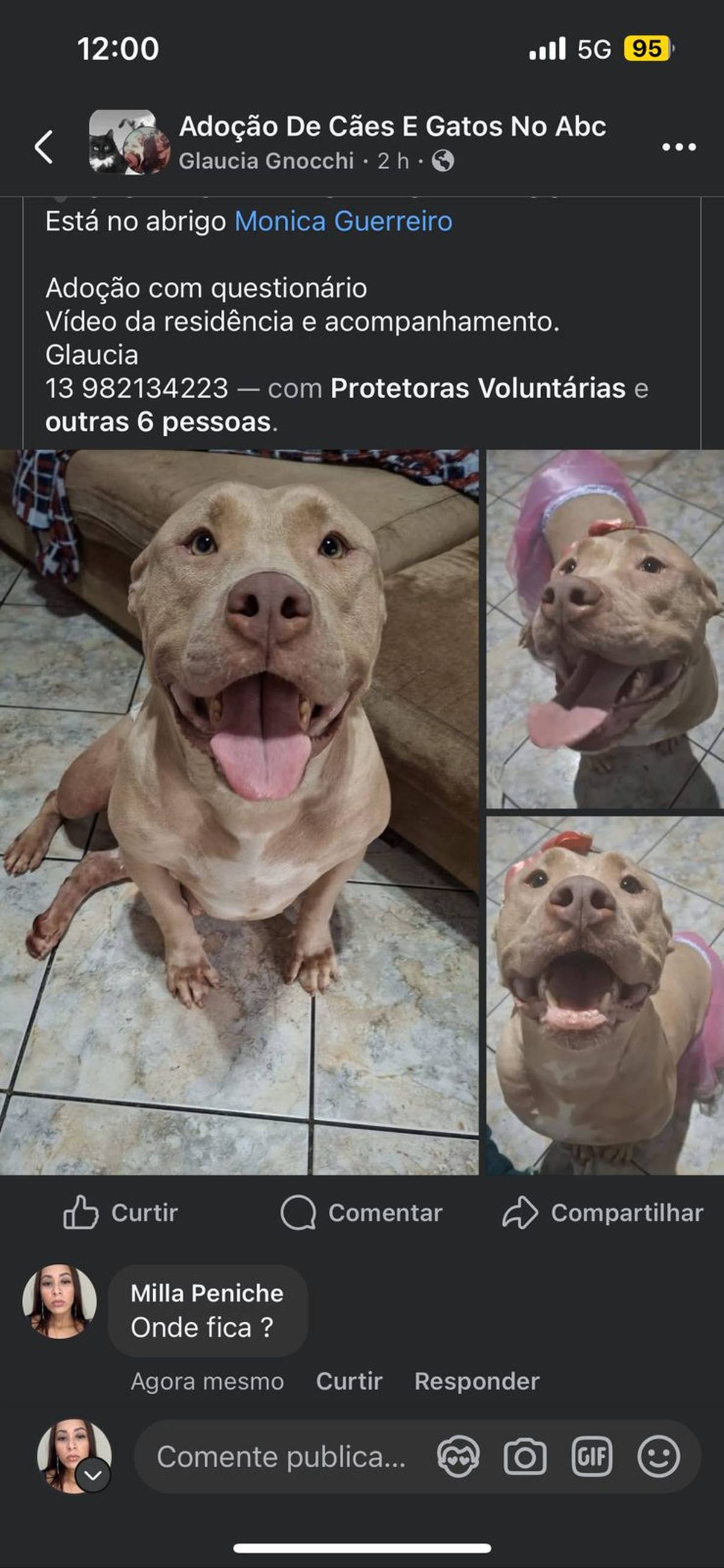Open the avatar sticker picker
This screenshot has height=1568, width=724.
pos(458,1457)
